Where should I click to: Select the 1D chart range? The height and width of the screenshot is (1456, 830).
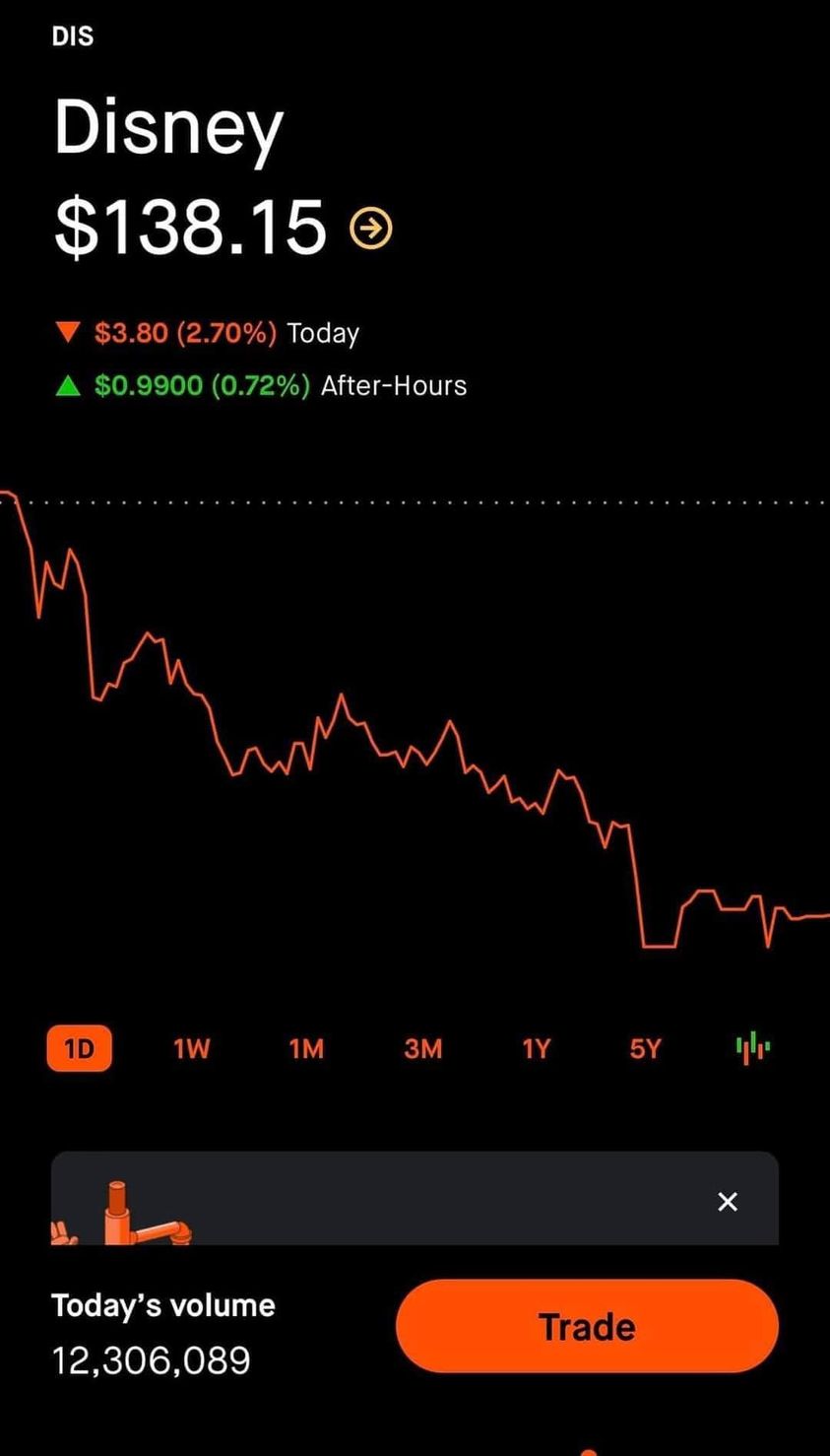pos(79,1048)
